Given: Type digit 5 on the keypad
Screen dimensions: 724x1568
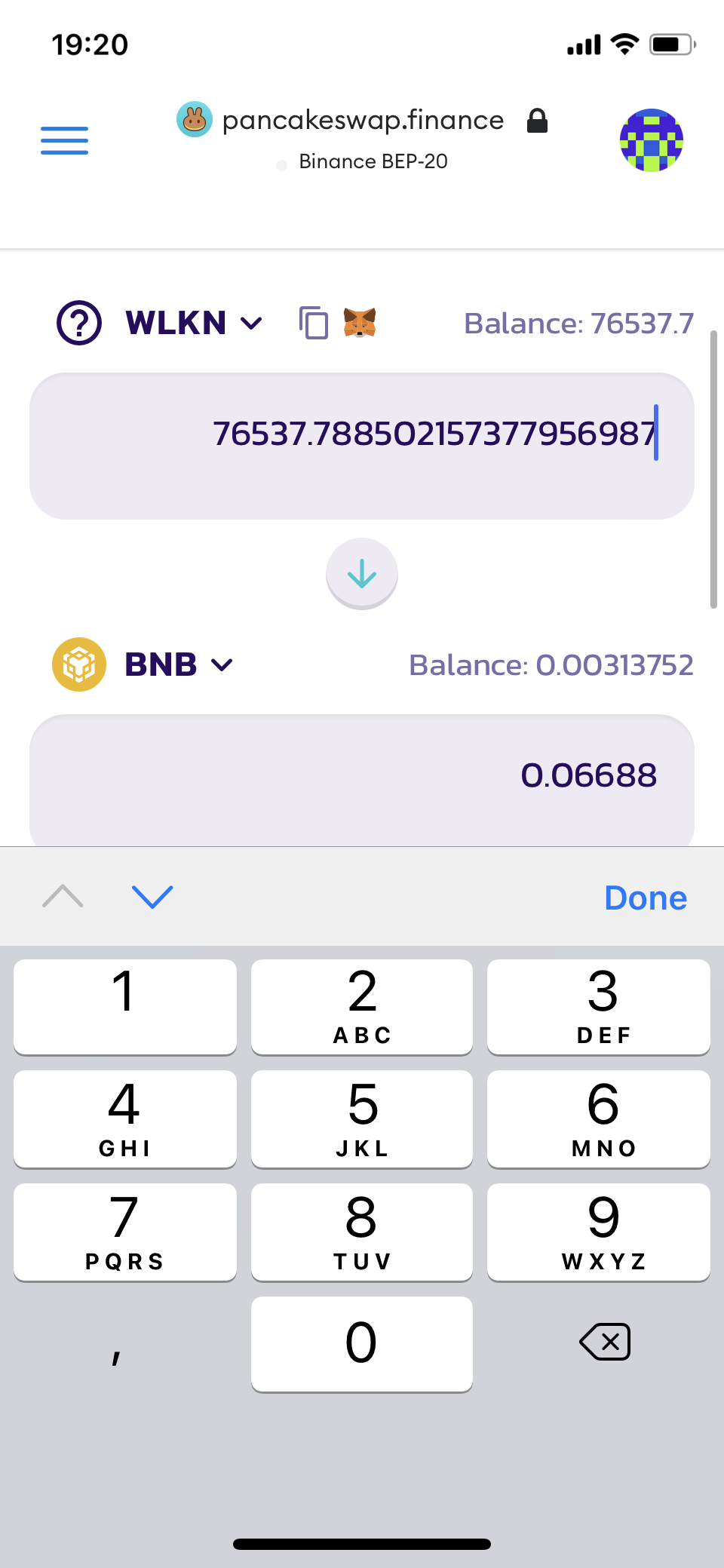Looking at the screenshot, I should (x=362, y=1118).
